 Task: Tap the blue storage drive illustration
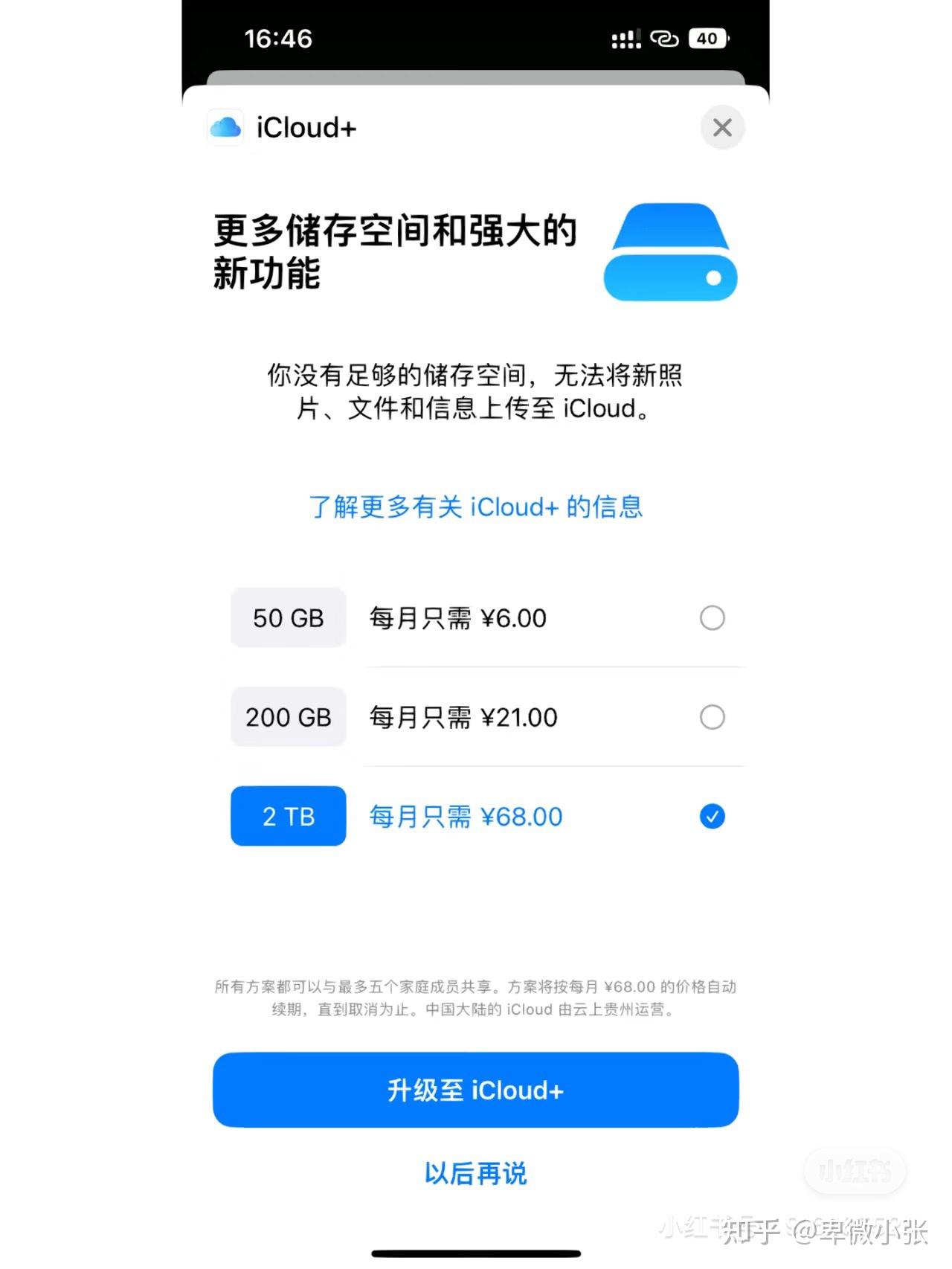tap(669, 253)
